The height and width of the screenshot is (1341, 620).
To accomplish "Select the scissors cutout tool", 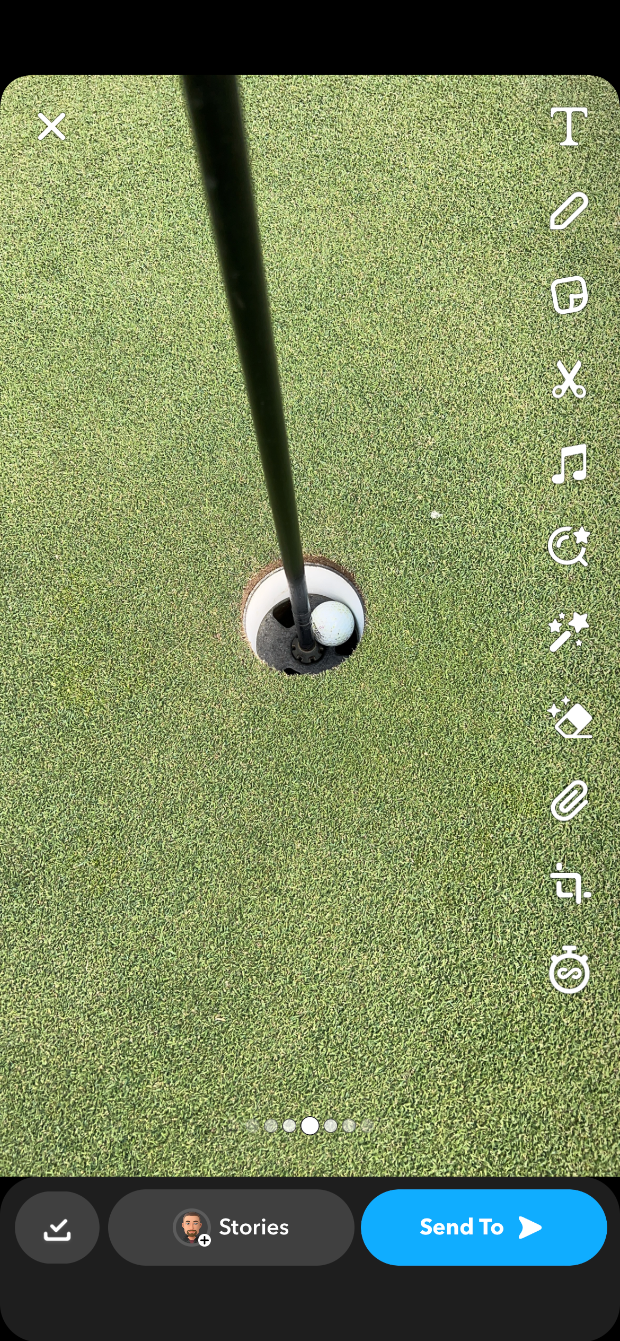I will [569, 380].
